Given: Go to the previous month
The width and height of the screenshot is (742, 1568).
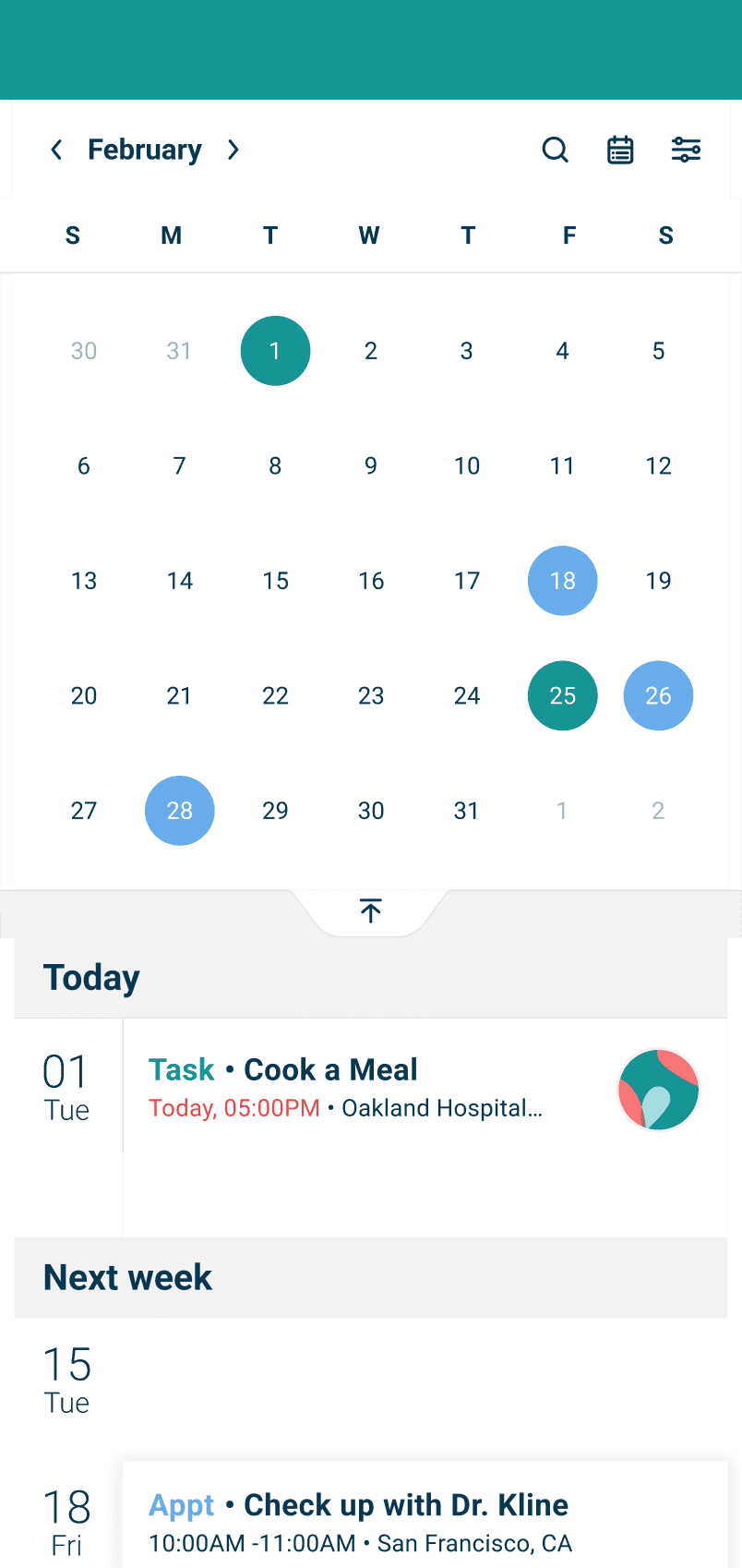Looking at the screenshot, I should click(56, 150).
